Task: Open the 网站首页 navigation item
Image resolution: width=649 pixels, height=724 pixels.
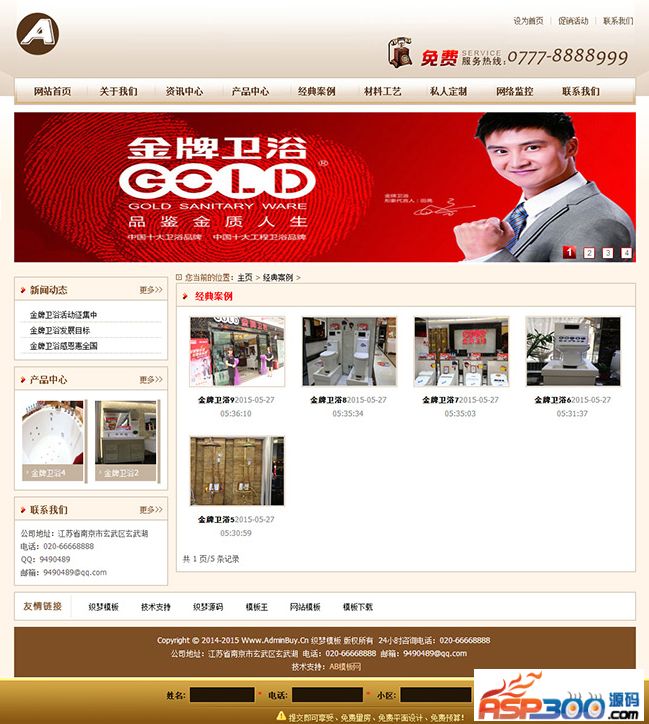Action: point(52,91)
